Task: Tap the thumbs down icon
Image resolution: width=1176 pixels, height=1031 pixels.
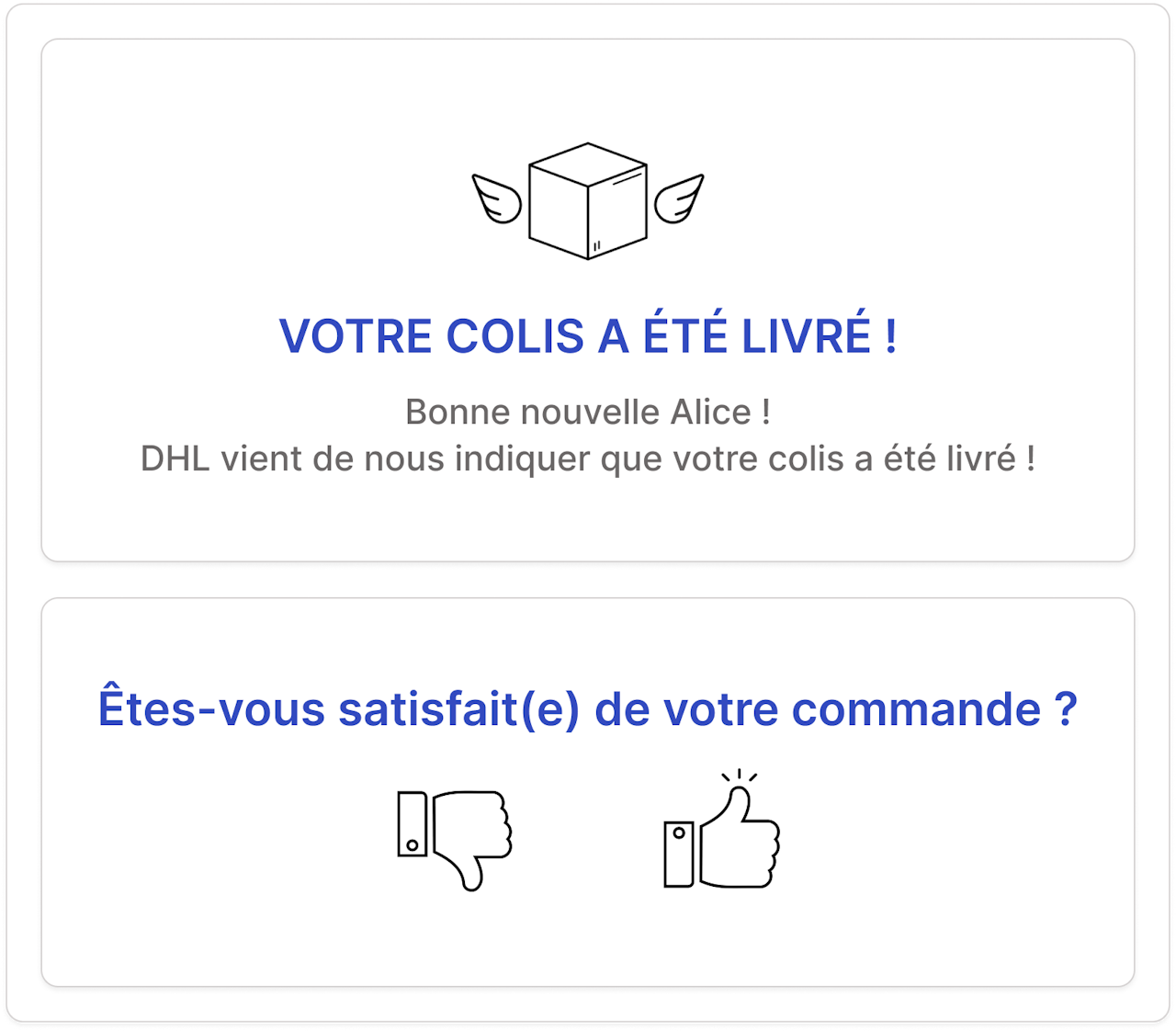Action: point(455,838)
